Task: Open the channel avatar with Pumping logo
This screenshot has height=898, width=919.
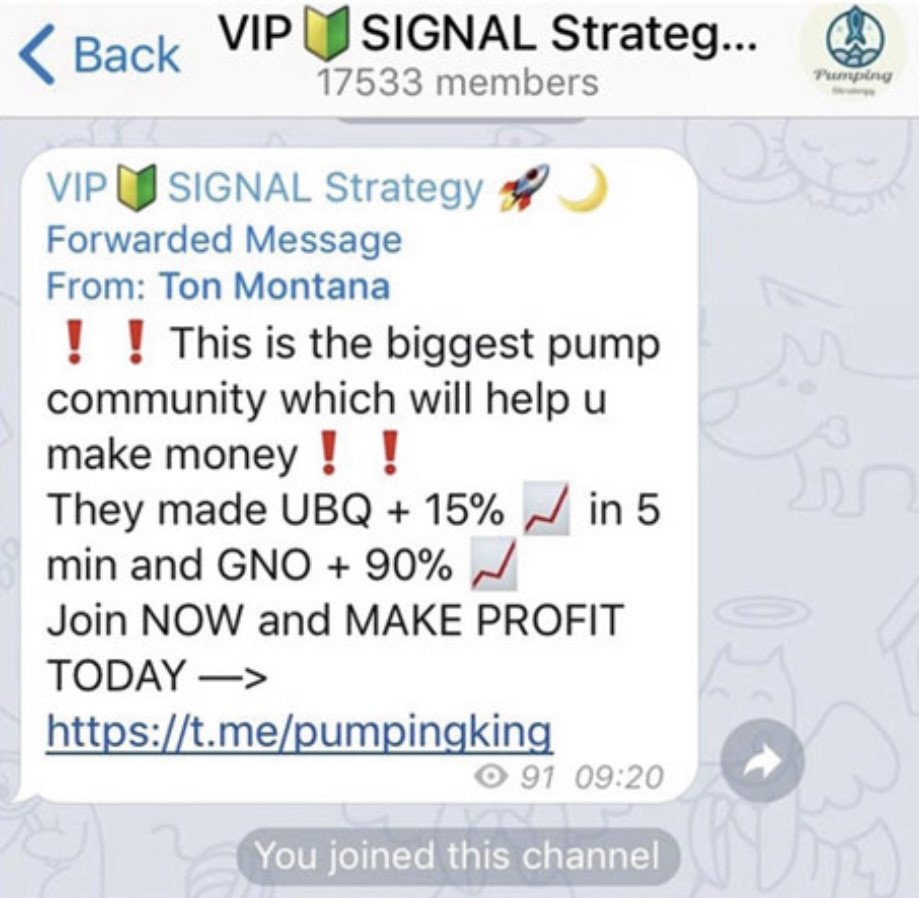Action: [x=852, y=56]
